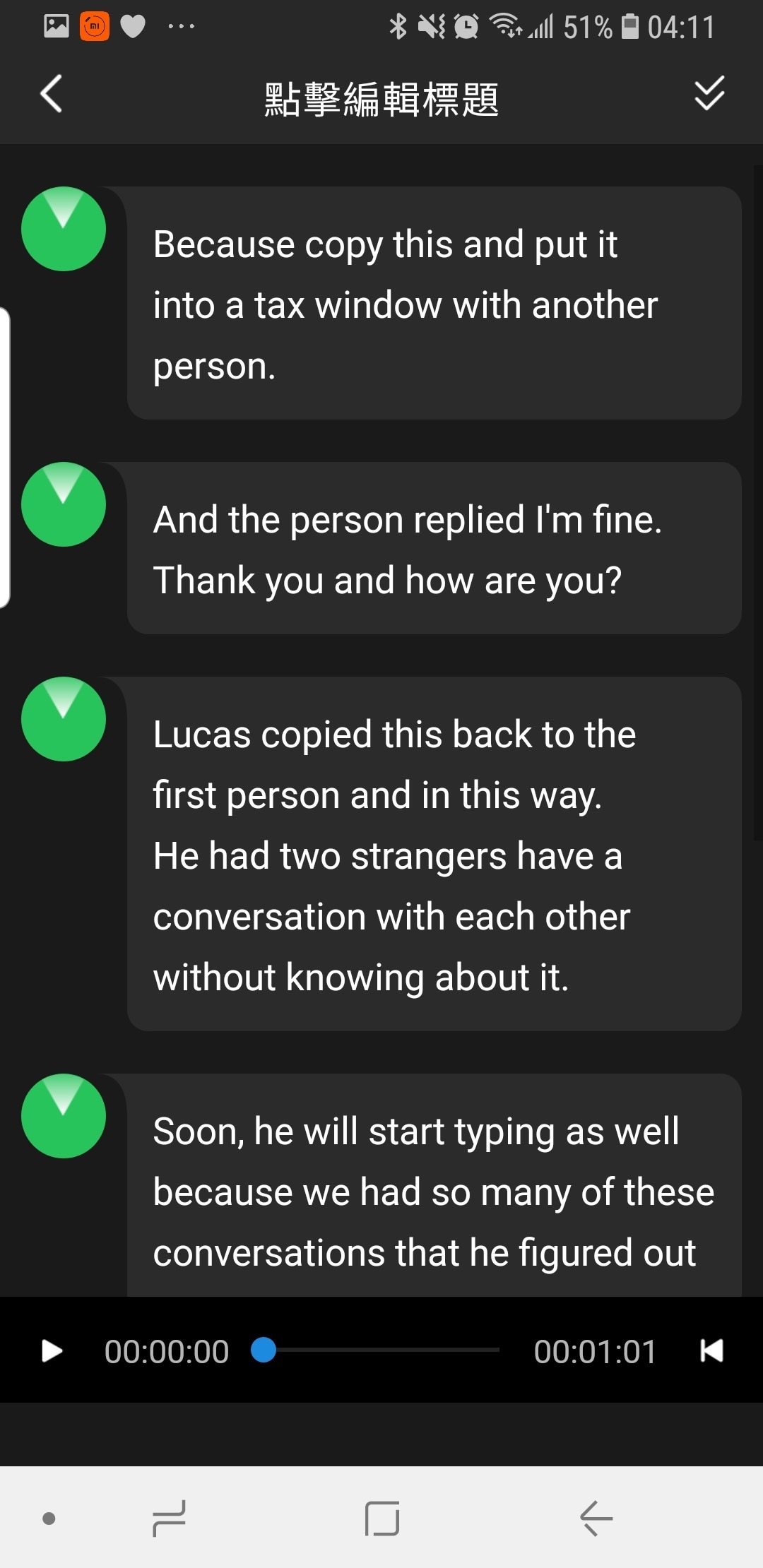Go back using the top-left arrow
Screen dimensions: 763x1568
(52, 94)
